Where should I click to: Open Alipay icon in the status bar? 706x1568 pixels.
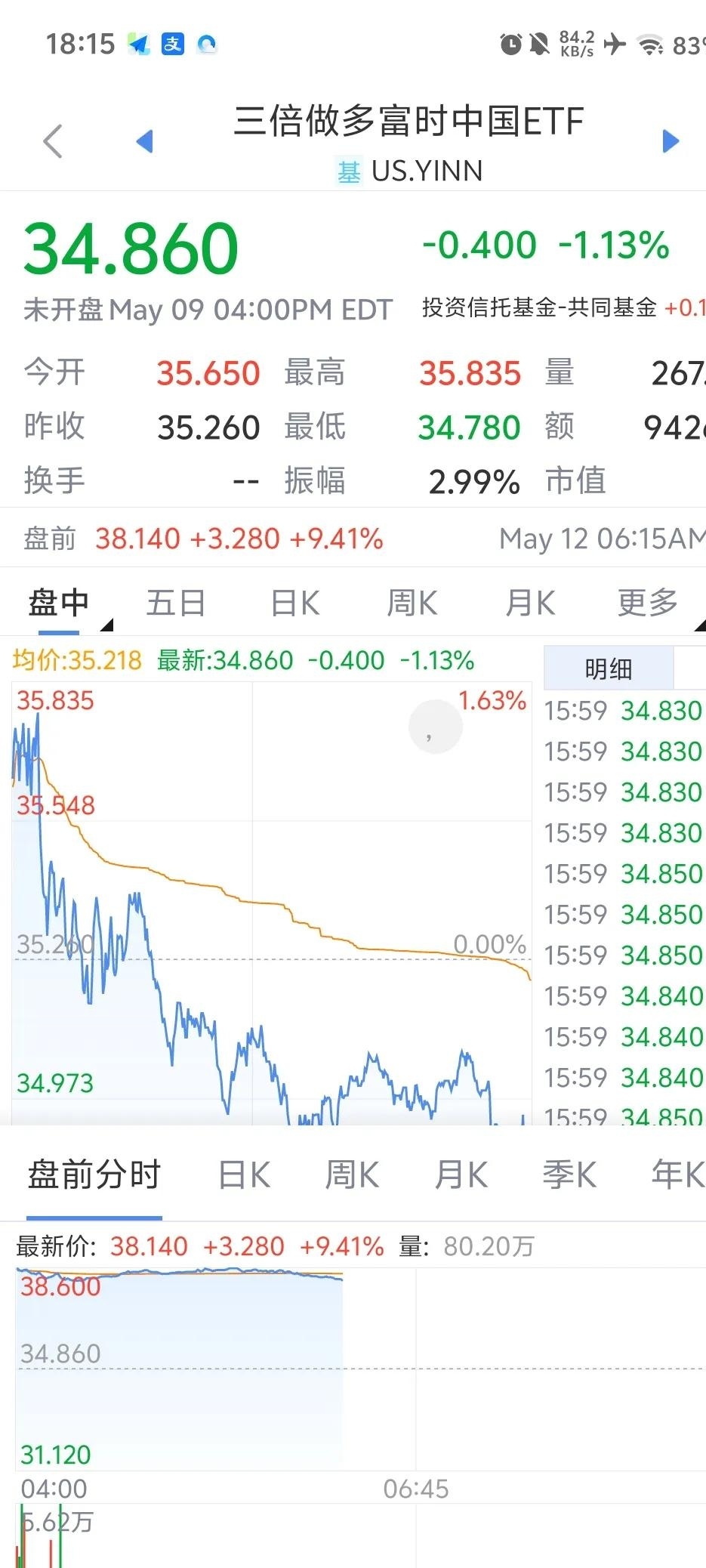[x=173, y=43]
